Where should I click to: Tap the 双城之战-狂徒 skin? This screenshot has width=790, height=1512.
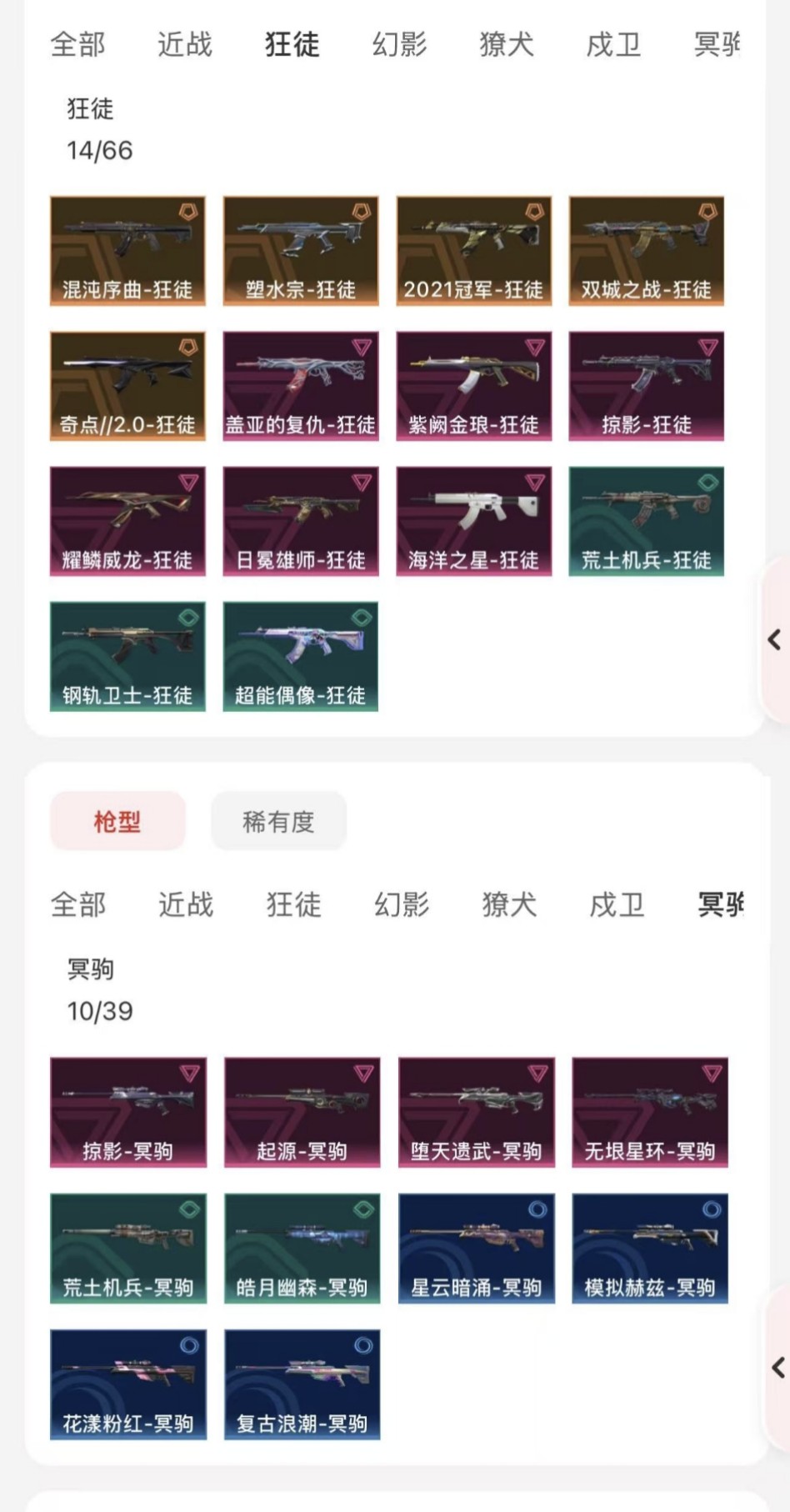click(647, 251)
